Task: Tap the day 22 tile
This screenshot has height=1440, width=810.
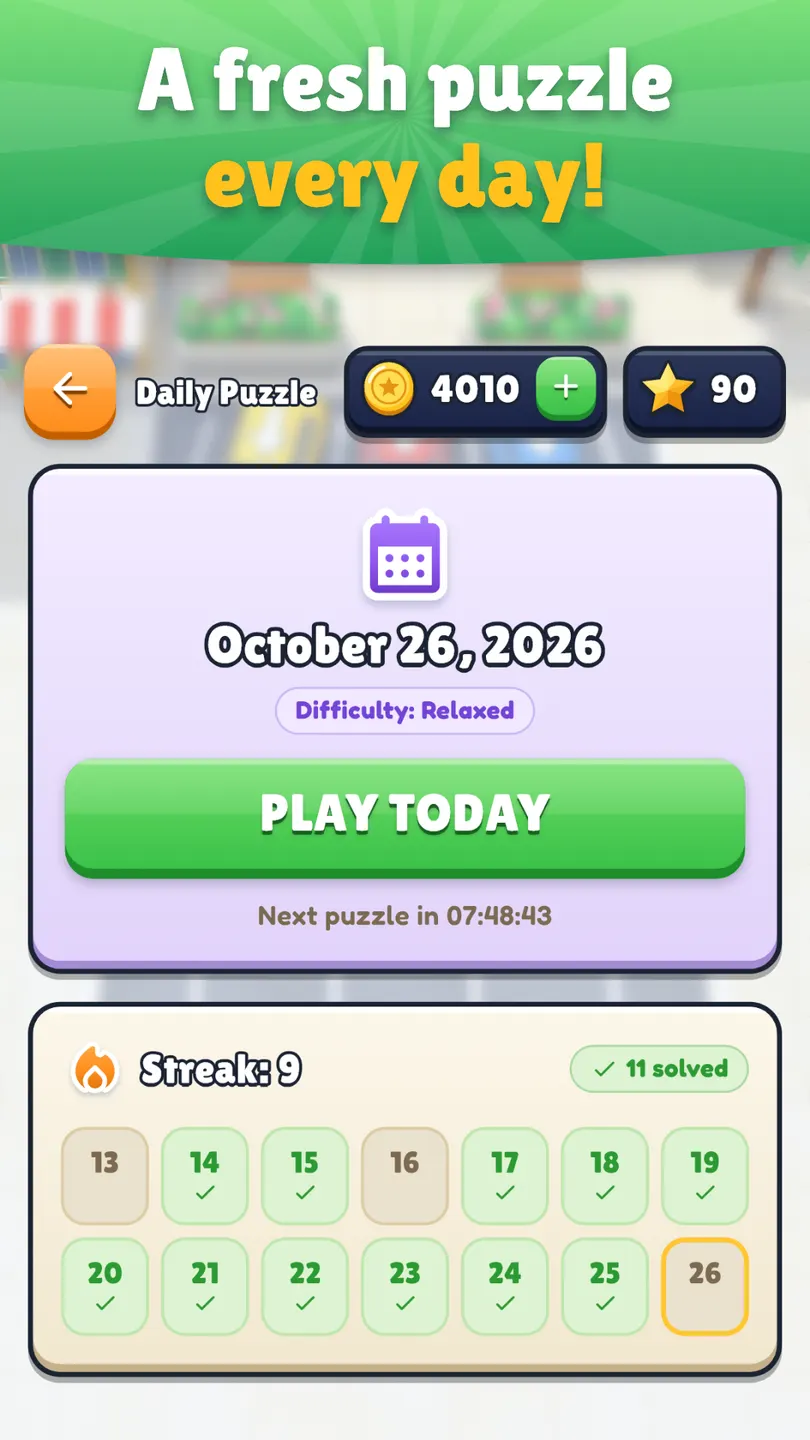Action: 305,1286
